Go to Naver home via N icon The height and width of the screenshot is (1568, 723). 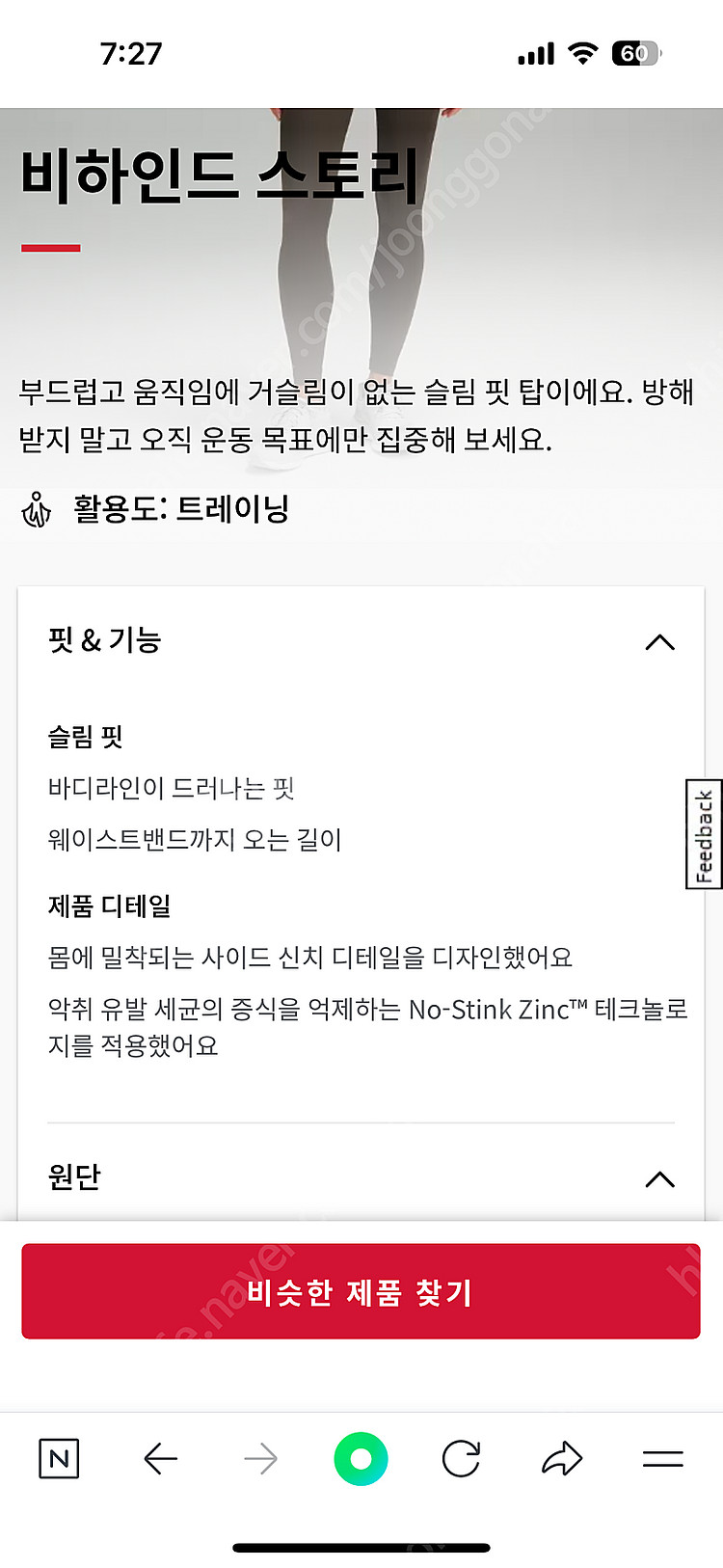click(59, 1459)
